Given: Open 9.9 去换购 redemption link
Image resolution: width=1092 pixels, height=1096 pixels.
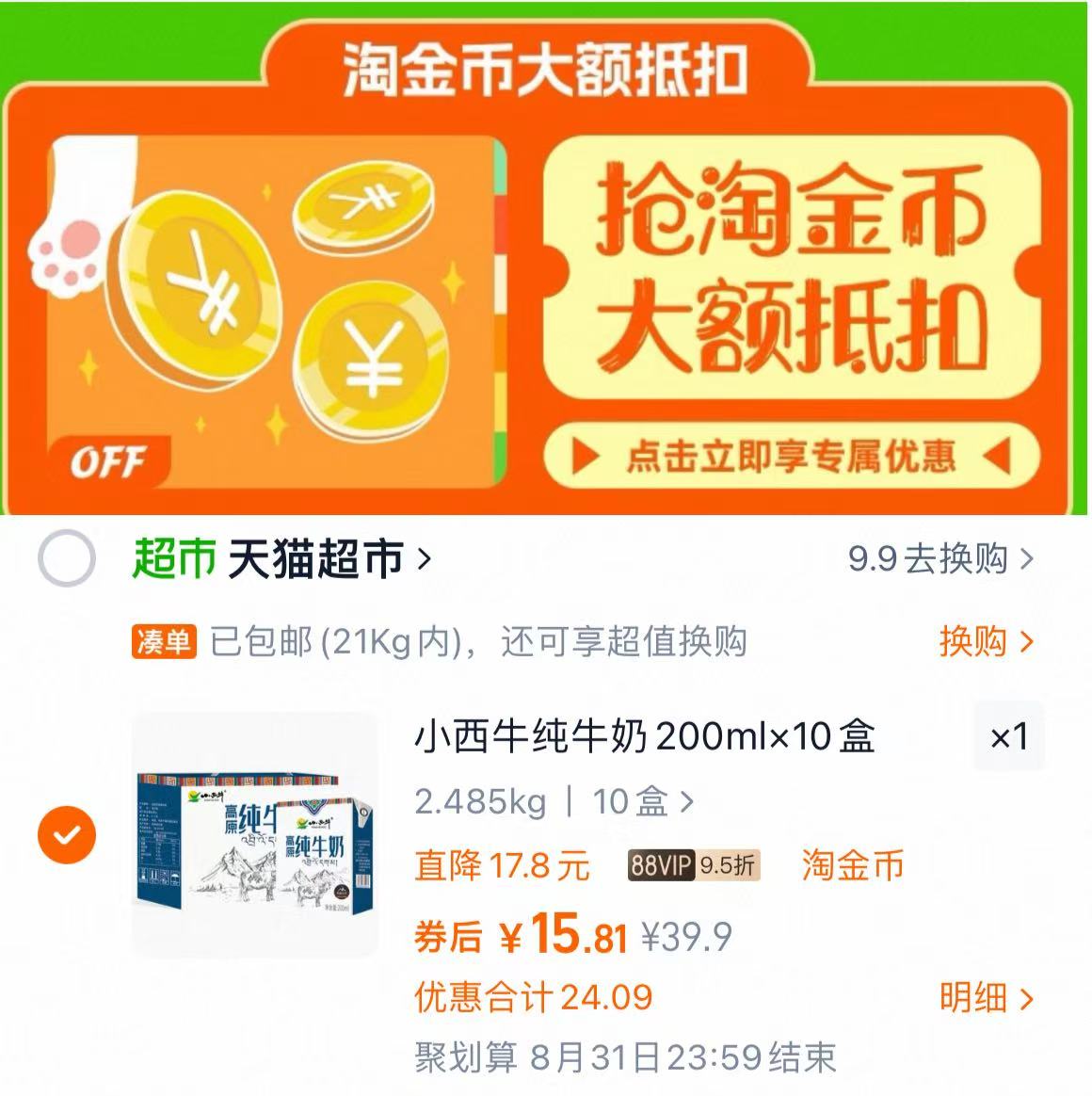Looking at the screenshot, I should pos(932,557).
